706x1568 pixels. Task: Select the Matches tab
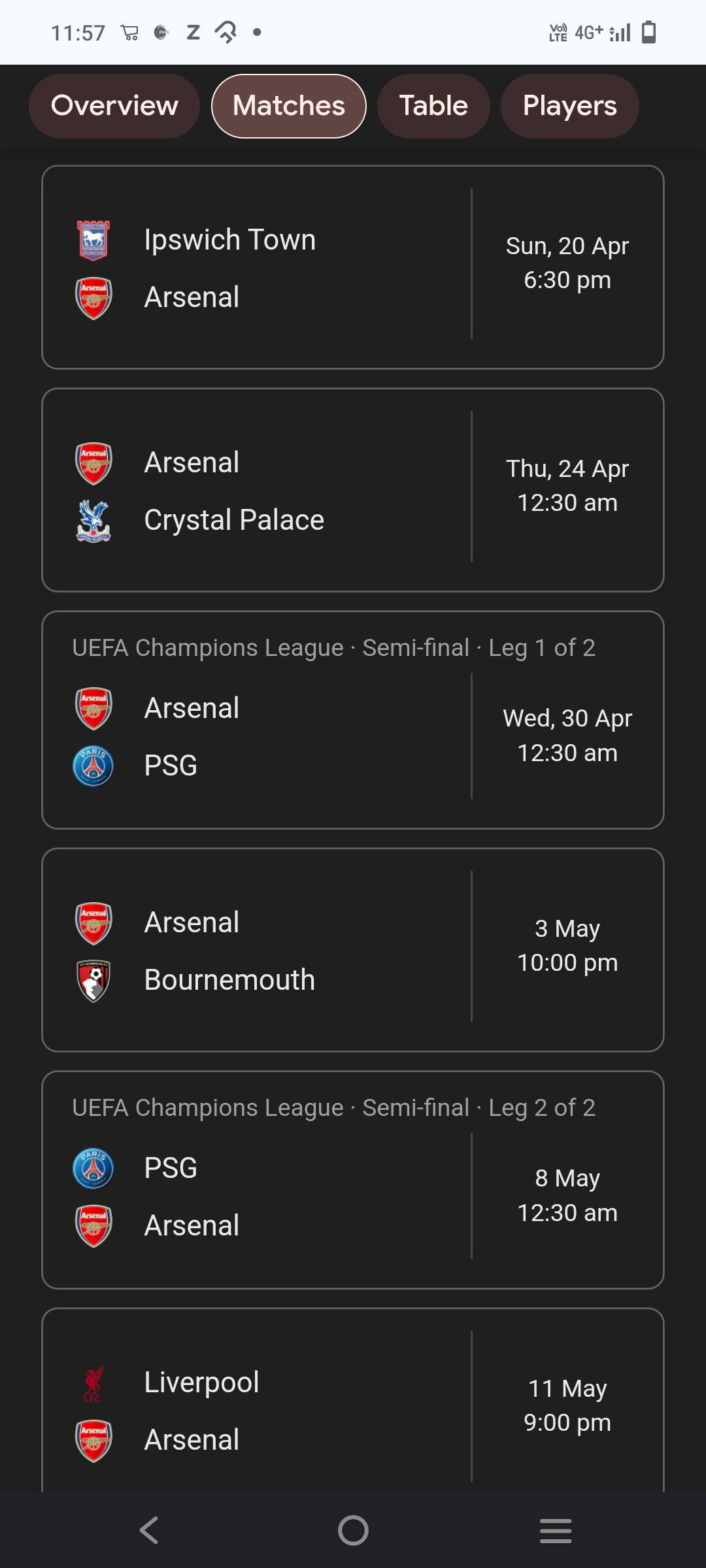[x=289, y=106]
